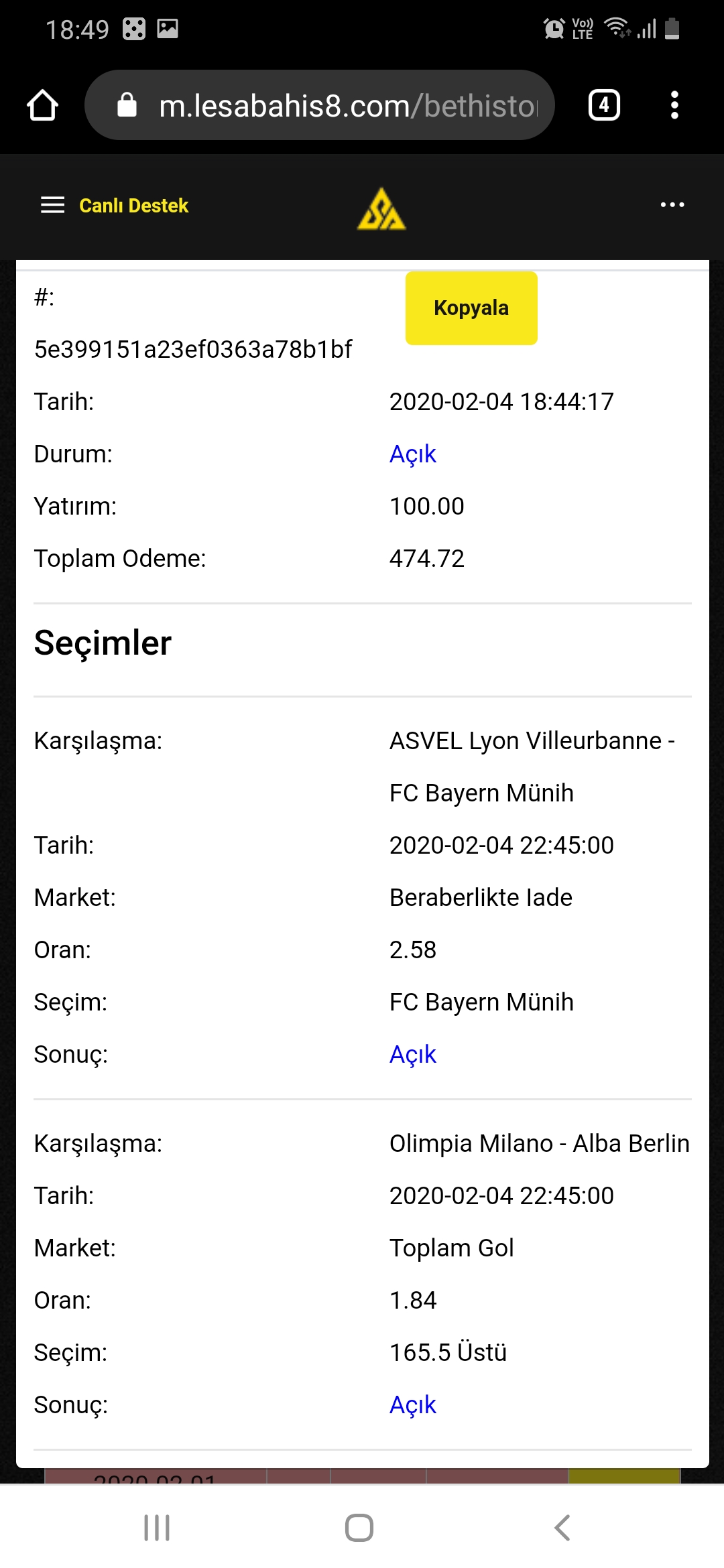Open the recent apps overview
724x1568 pixels.
click(x=157, y=1528)
